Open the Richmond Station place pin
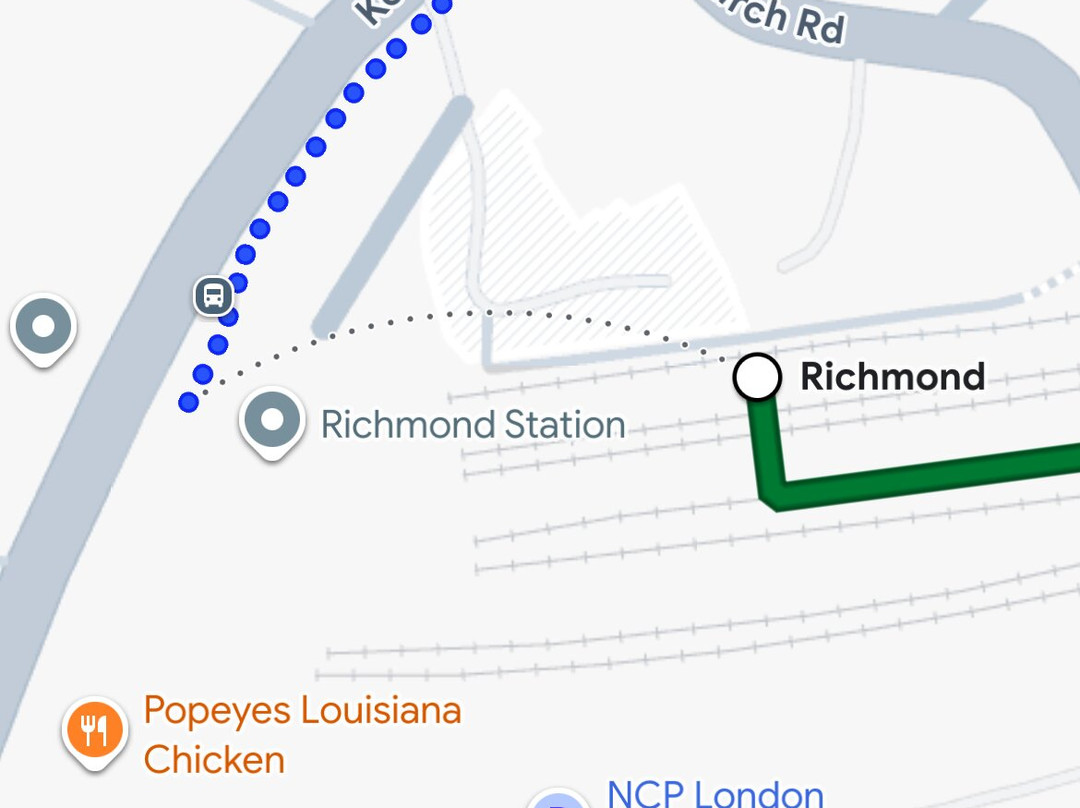 (x=272, y=422)
